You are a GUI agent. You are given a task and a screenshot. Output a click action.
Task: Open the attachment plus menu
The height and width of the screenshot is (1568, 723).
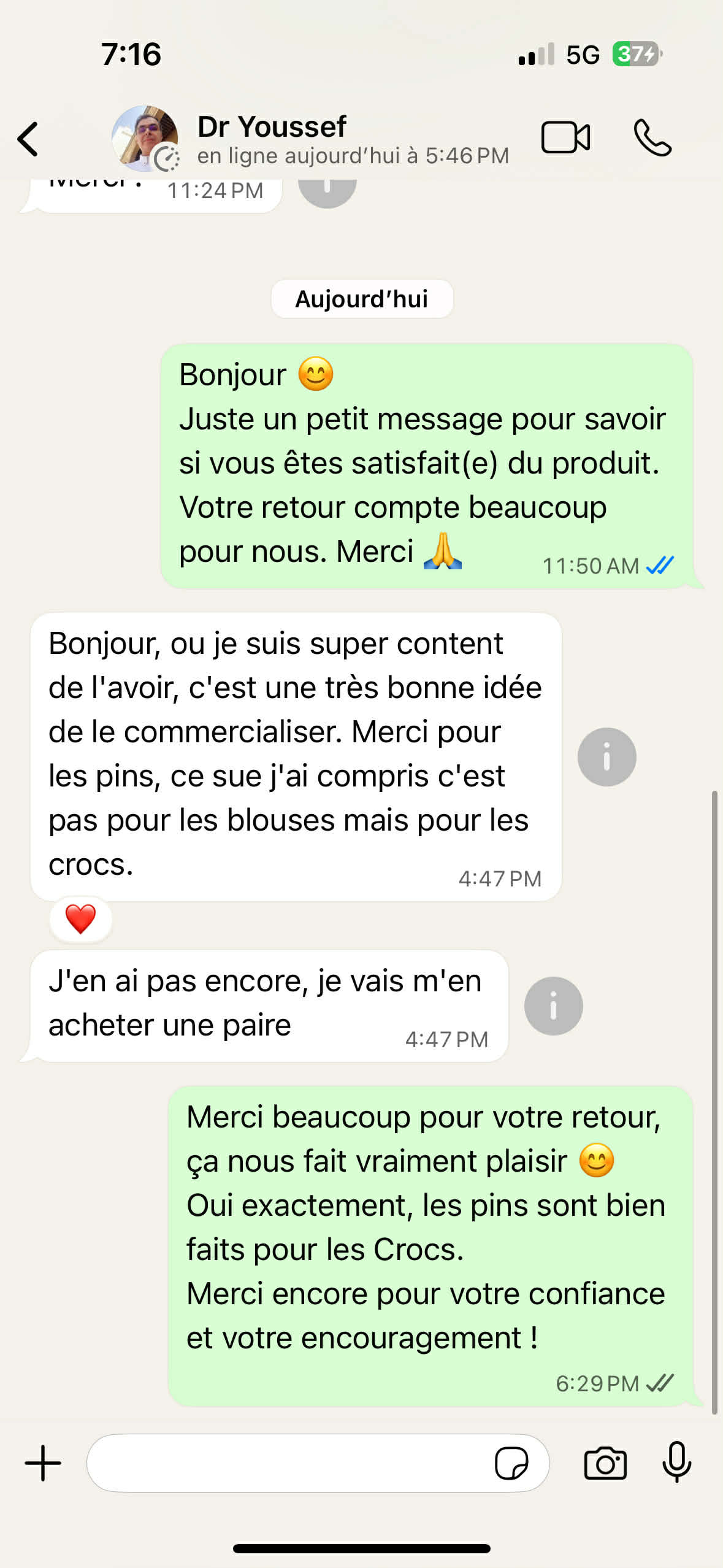click(43, 1463)
